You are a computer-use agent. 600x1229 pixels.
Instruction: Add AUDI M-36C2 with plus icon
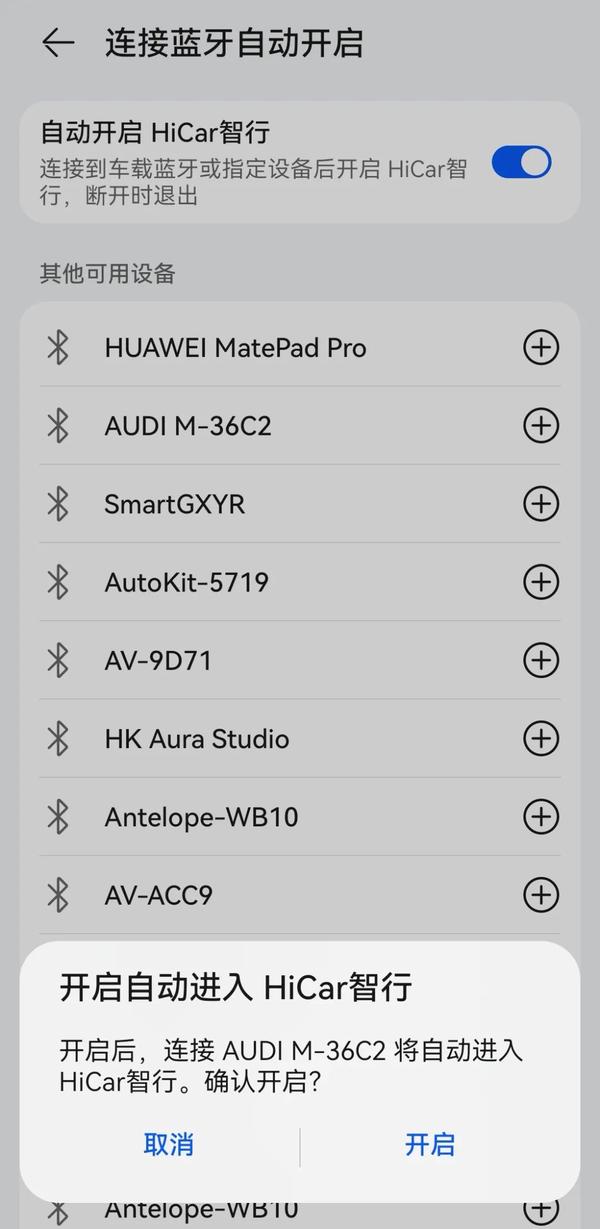(541, 426)
